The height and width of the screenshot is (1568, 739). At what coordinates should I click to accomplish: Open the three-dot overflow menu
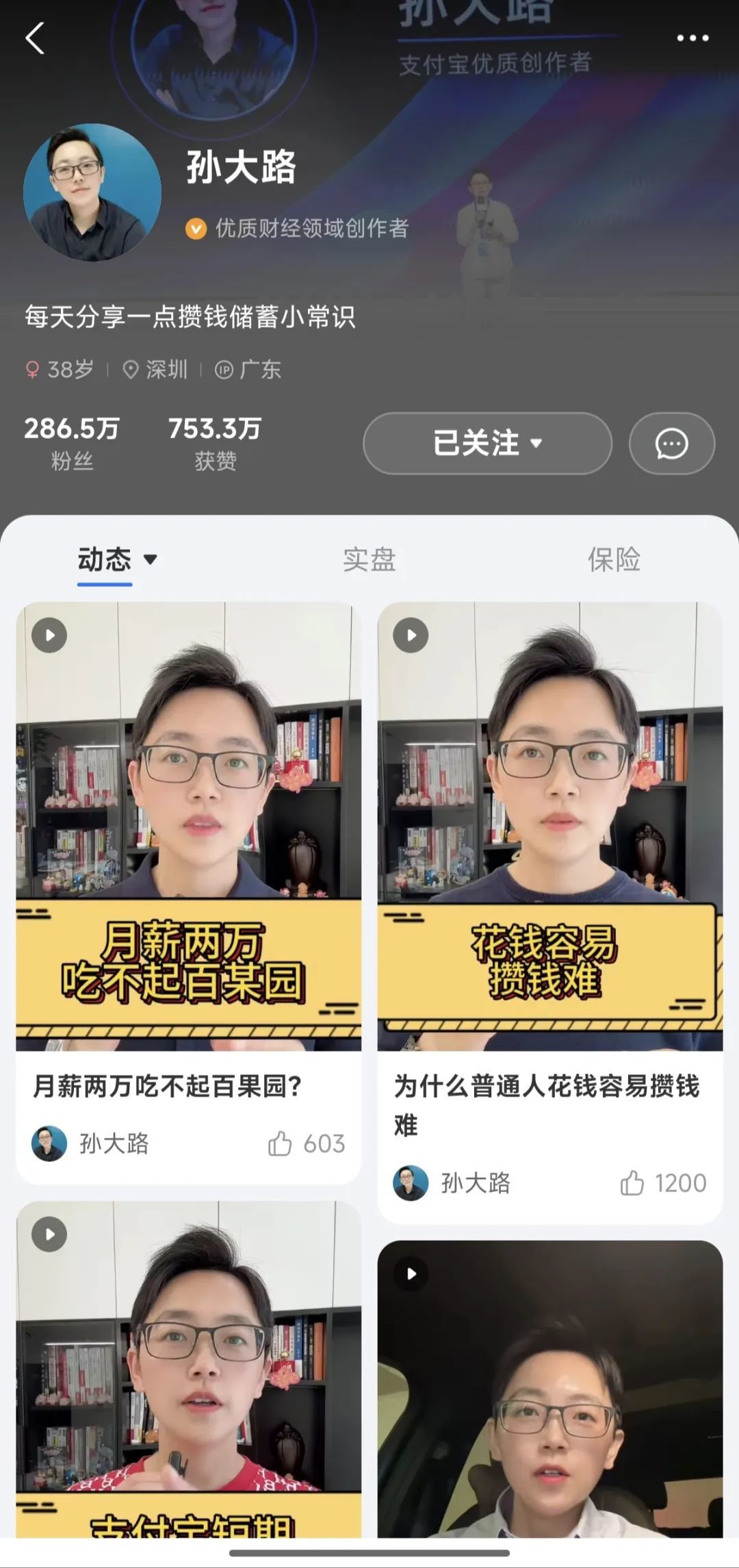coord(692,38)
